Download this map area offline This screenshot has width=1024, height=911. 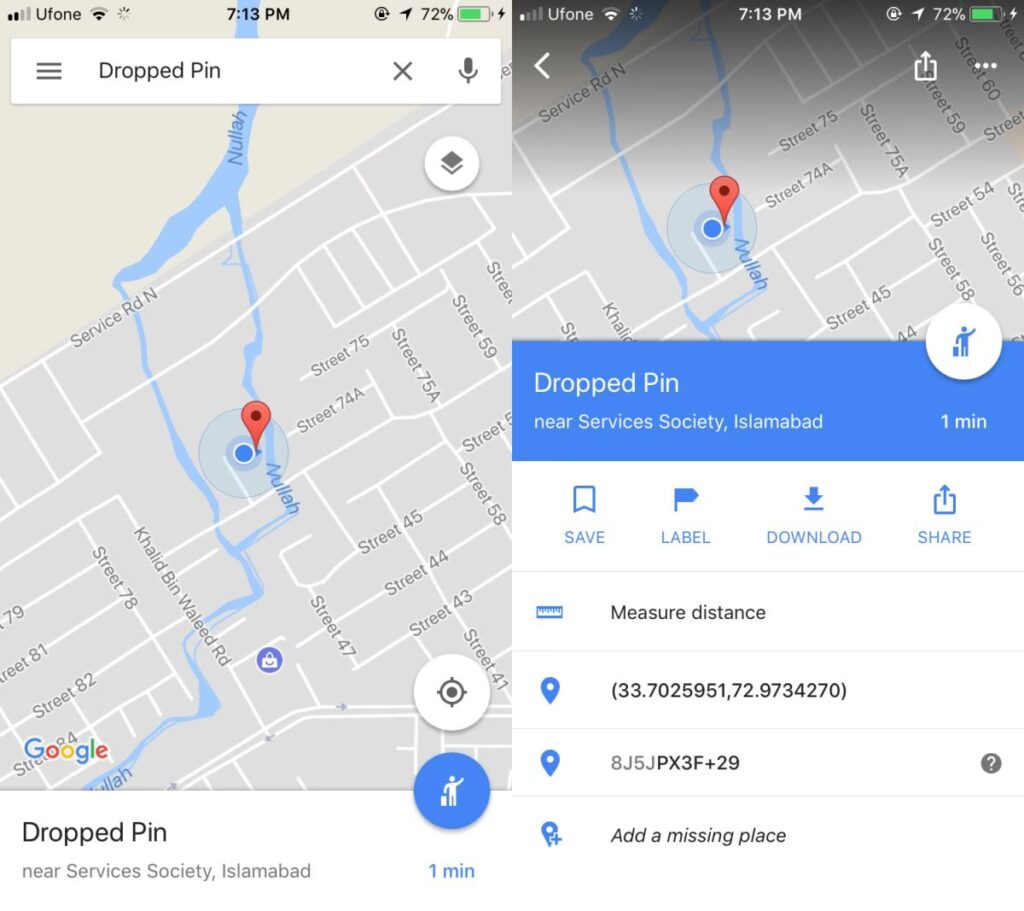813,515
